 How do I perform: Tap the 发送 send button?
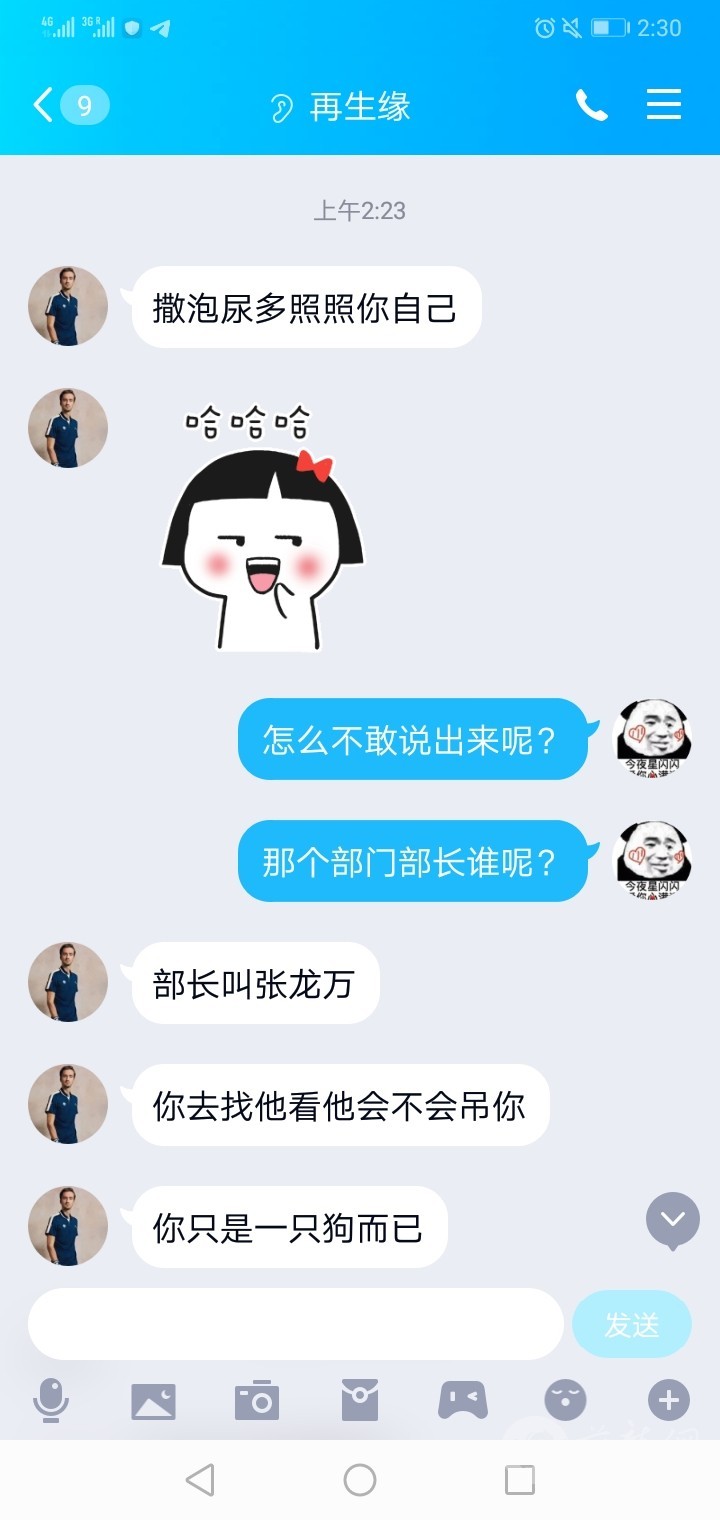pyautogui.click(x=631, y=1324)
